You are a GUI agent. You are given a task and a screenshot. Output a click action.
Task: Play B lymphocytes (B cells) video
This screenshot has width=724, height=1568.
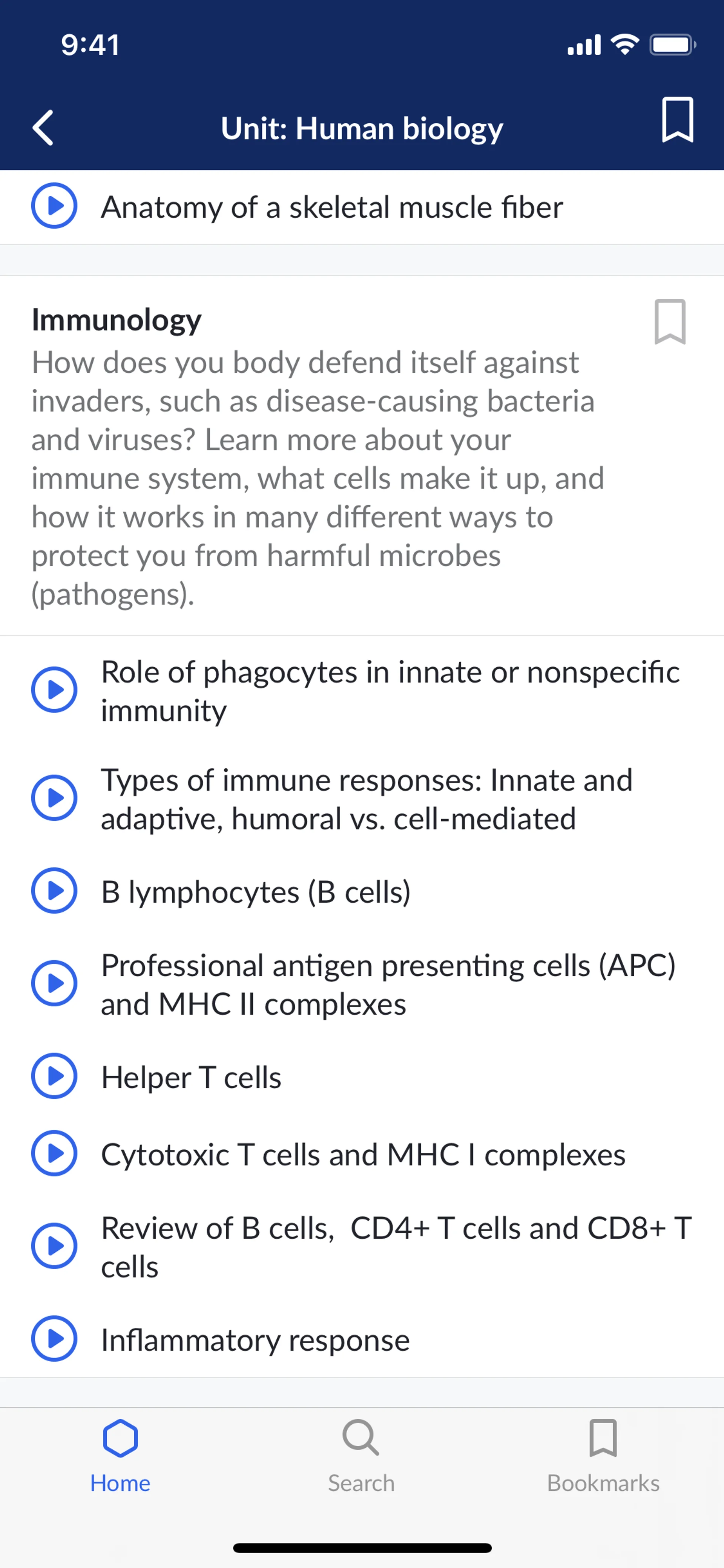(256, 892)
